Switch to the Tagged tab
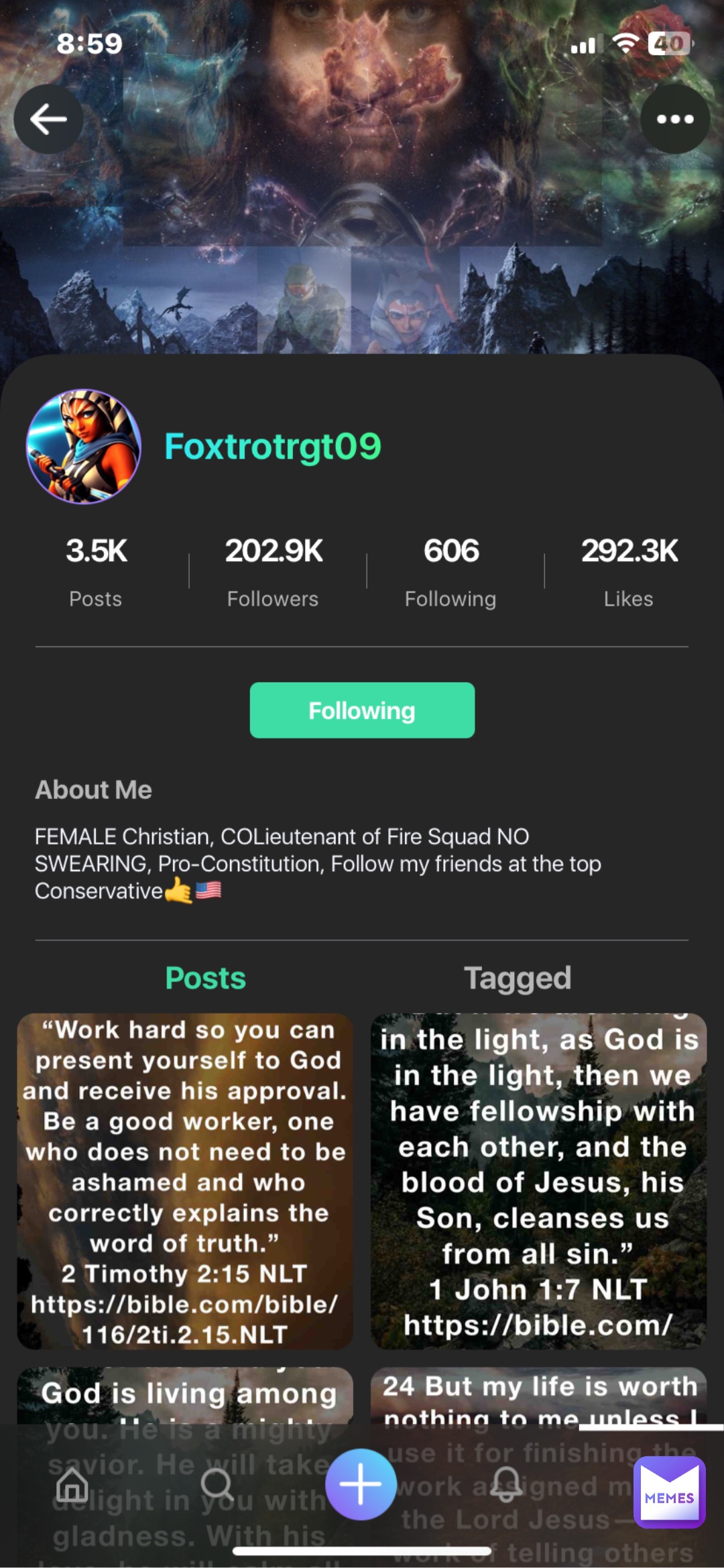724x1568 pixels. (518, 978)
